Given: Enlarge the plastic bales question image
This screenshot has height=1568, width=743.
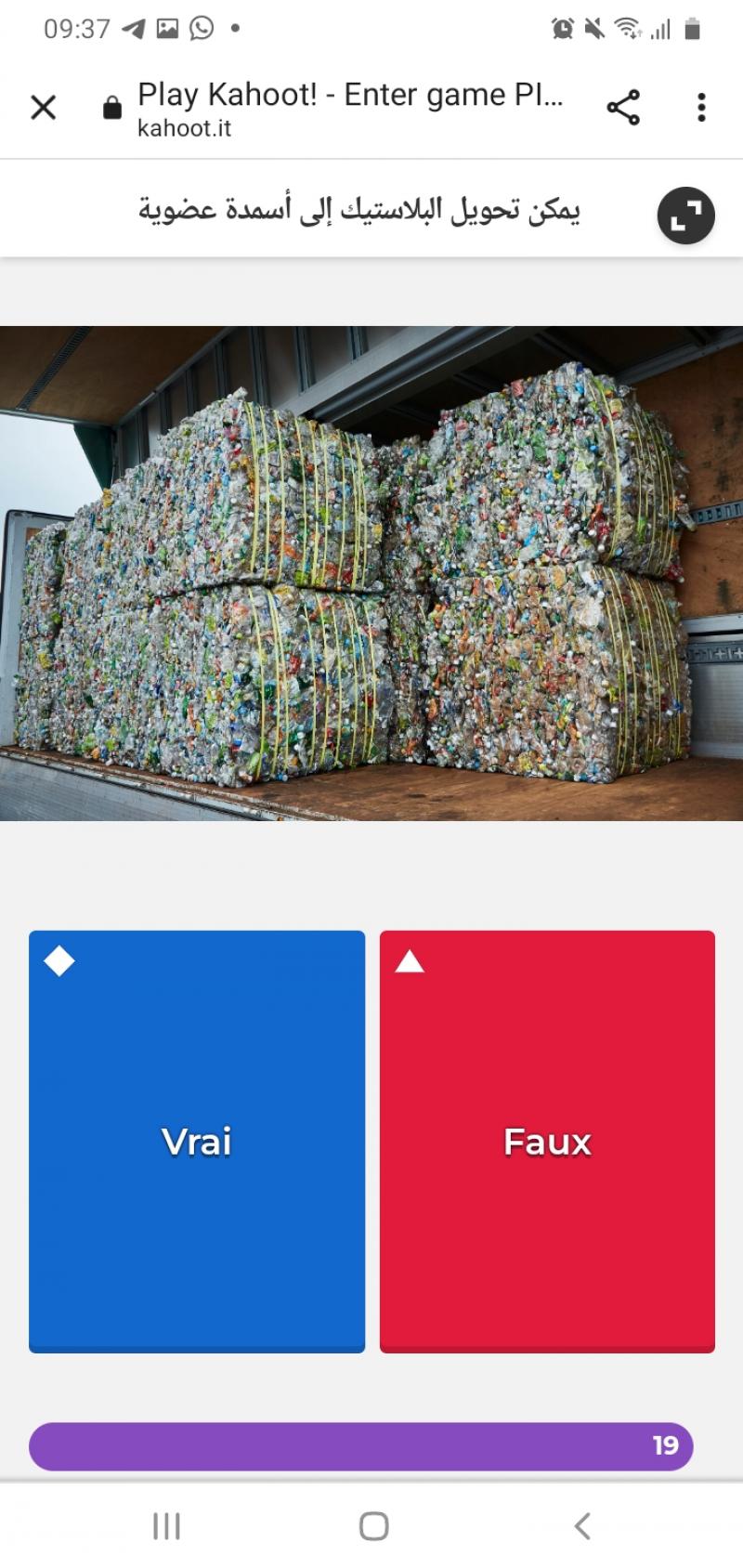Looking at the screenshot, I should coord(371,573).
